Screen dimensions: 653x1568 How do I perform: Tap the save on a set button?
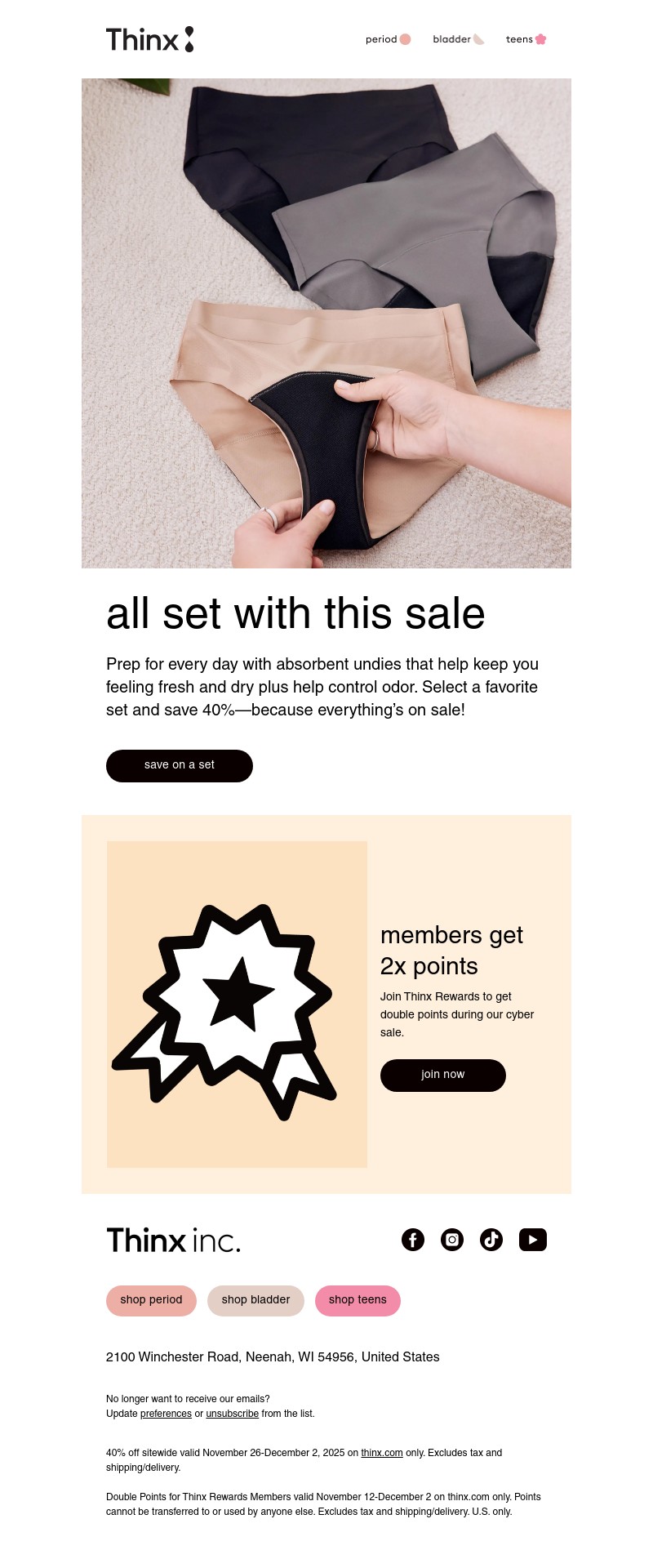click(x=180, y=765)
